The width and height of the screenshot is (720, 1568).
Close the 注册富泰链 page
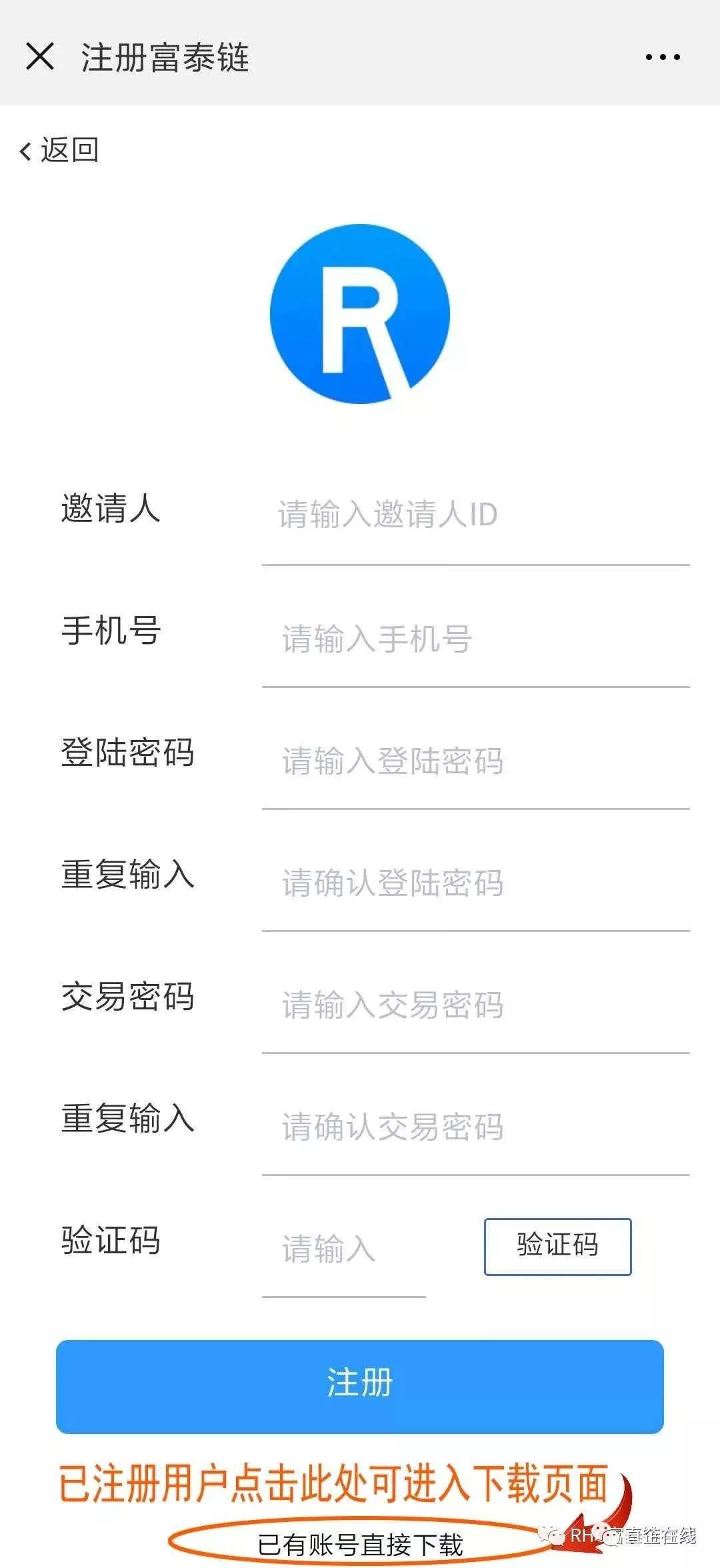point(40,57)
